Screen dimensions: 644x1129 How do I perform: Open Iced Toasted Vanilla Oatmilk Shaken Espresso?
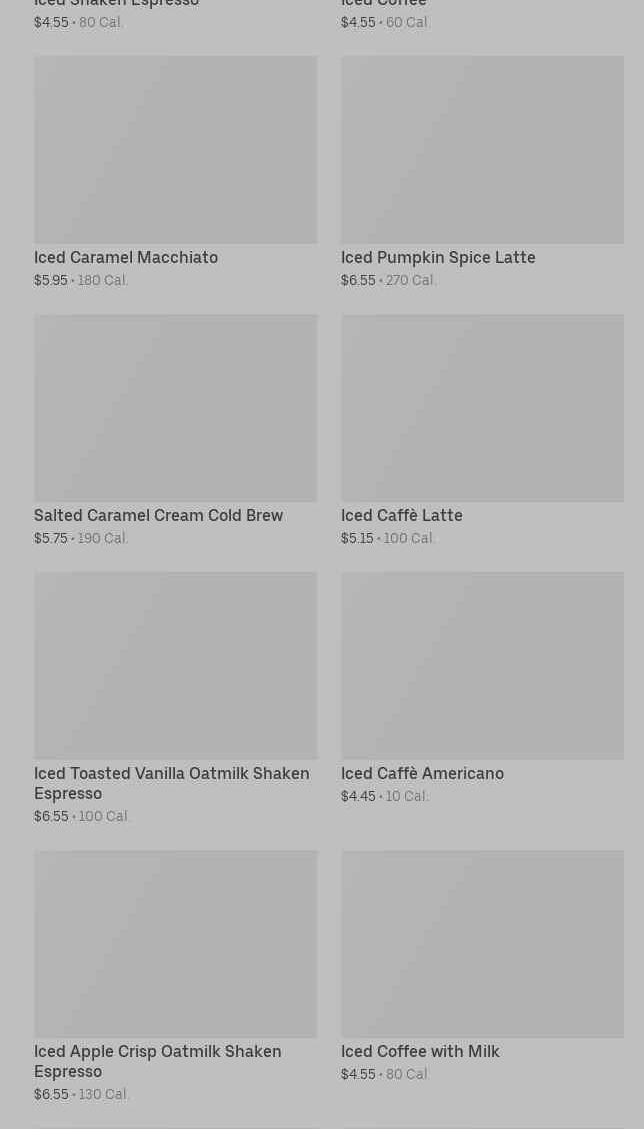pyautogui.click(x=175, y=698)
